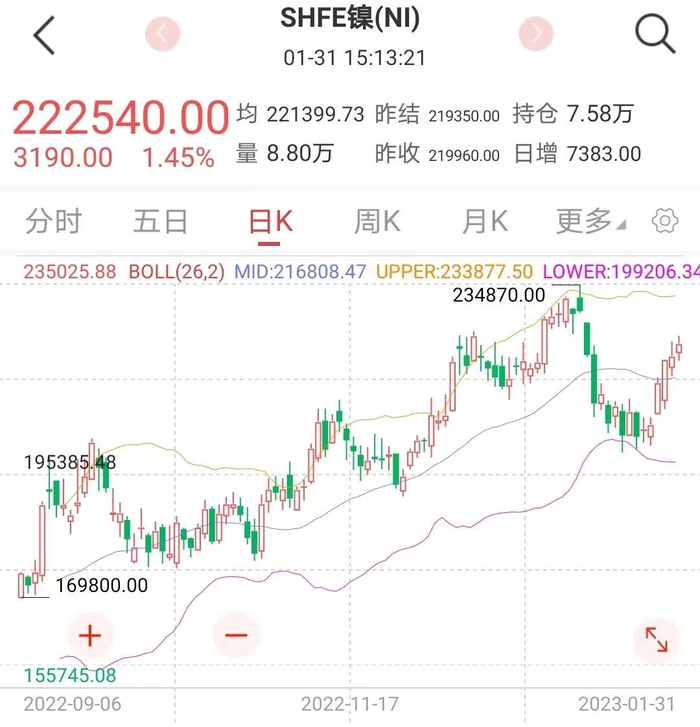700x727 pixels.
Task: Switch to the 分时 chart tab
Action: 54,221
